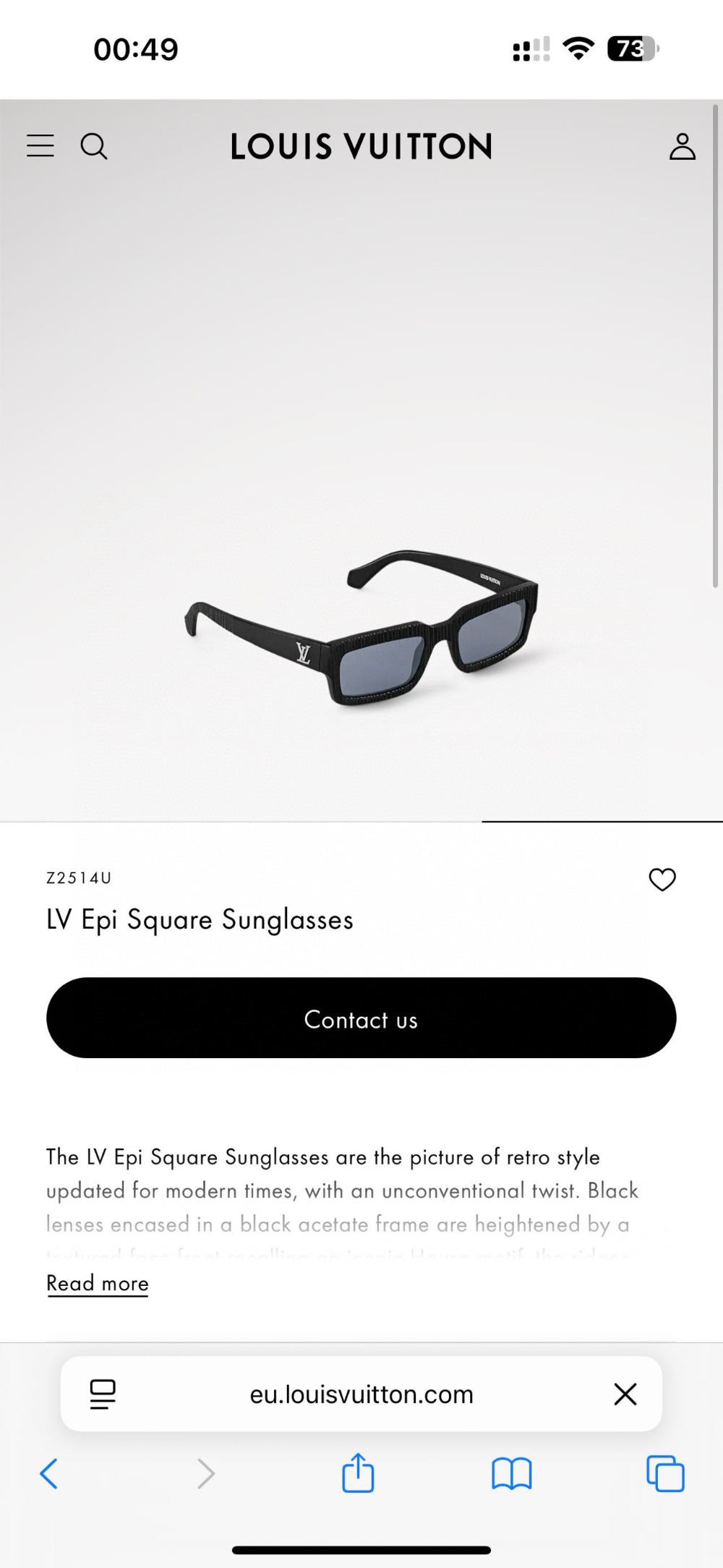
Task: Tap the eu.louisvuitton.com address bar
Action: 361,1394
